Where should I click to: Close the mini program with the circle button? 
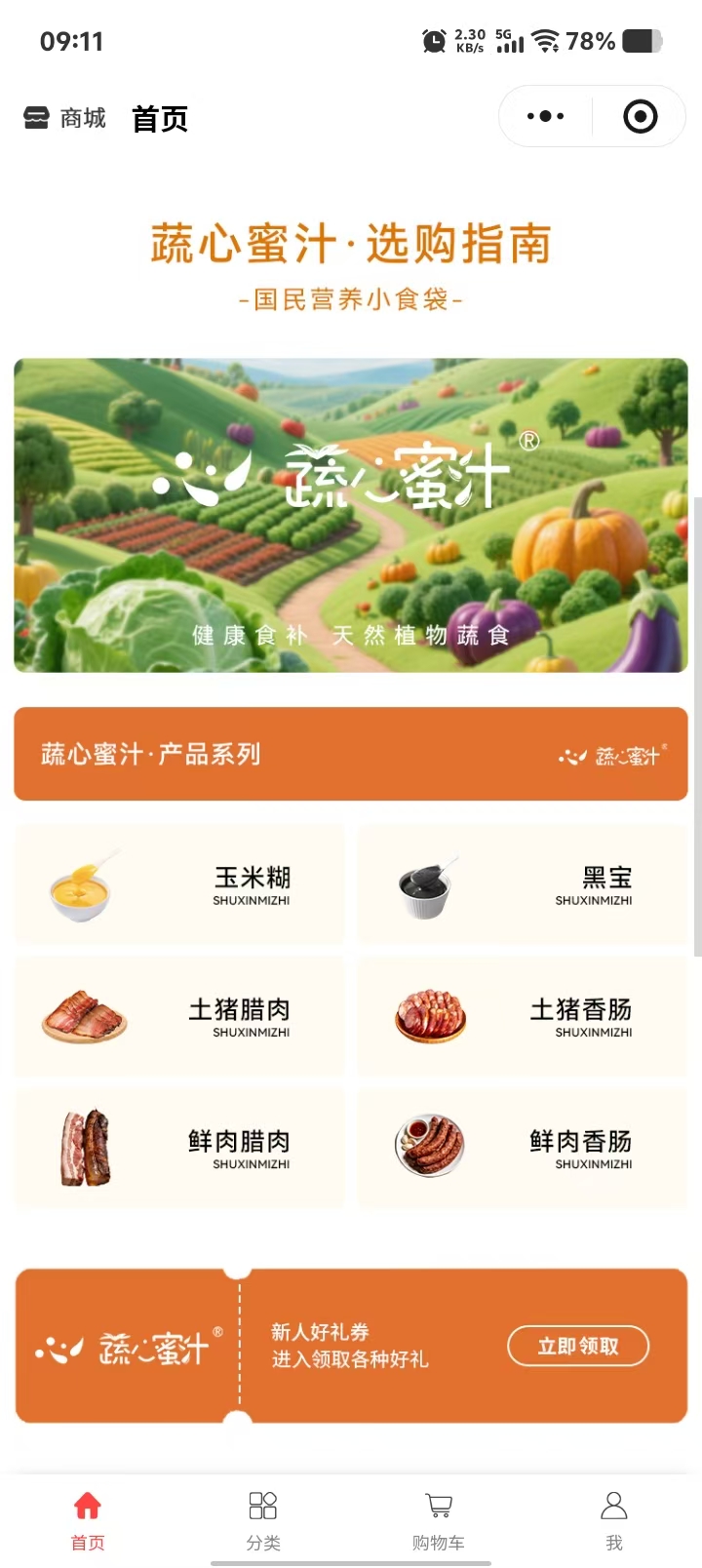pyautogui.click(x=640, y=117)
